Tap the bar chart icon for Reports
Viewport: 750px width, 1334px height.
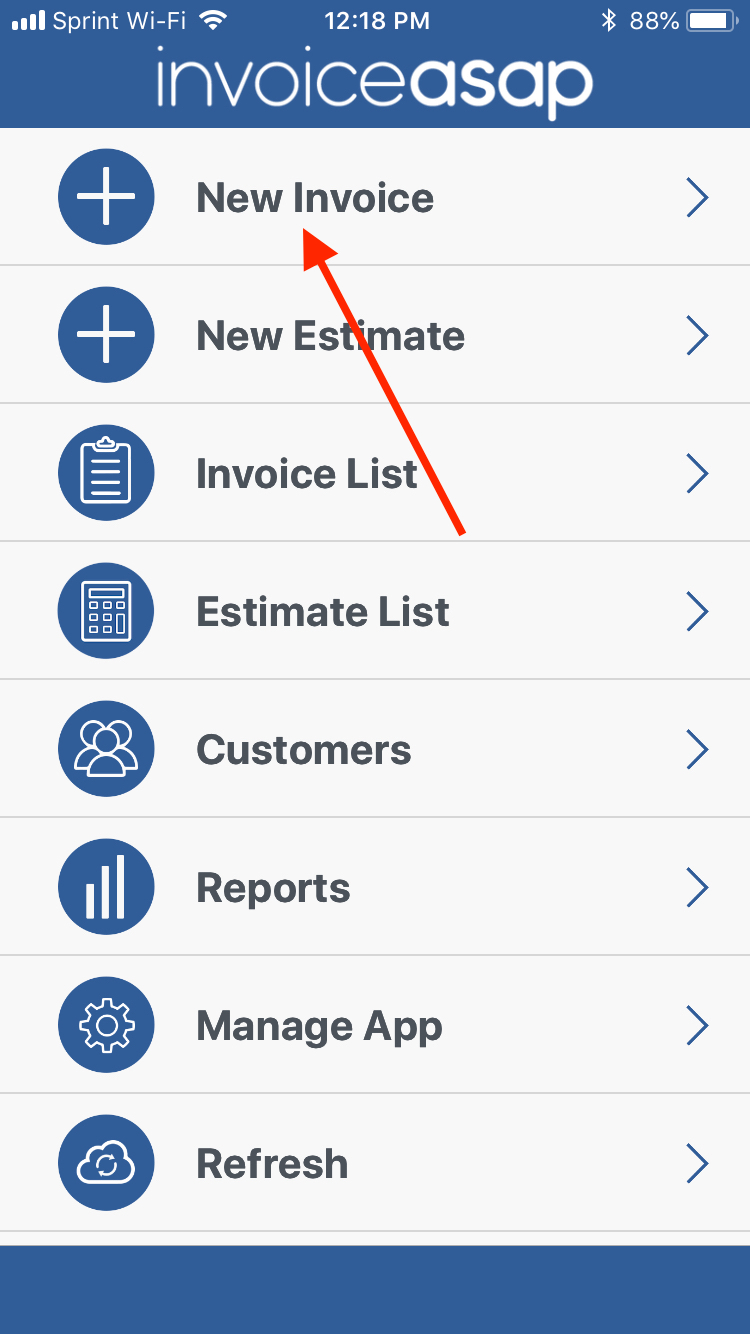106,887
